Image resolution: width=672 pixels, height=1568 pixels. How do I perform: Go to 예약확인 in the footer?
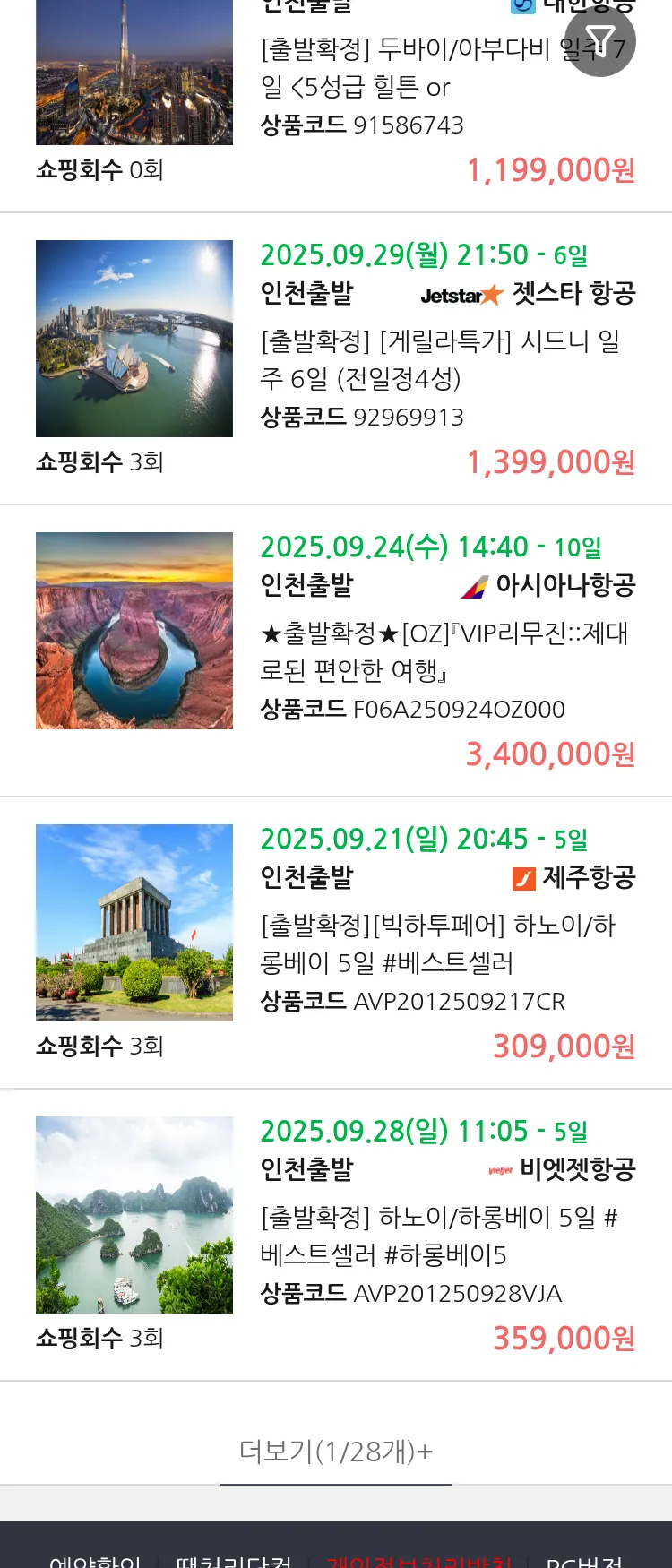[x=95, y=1559]
